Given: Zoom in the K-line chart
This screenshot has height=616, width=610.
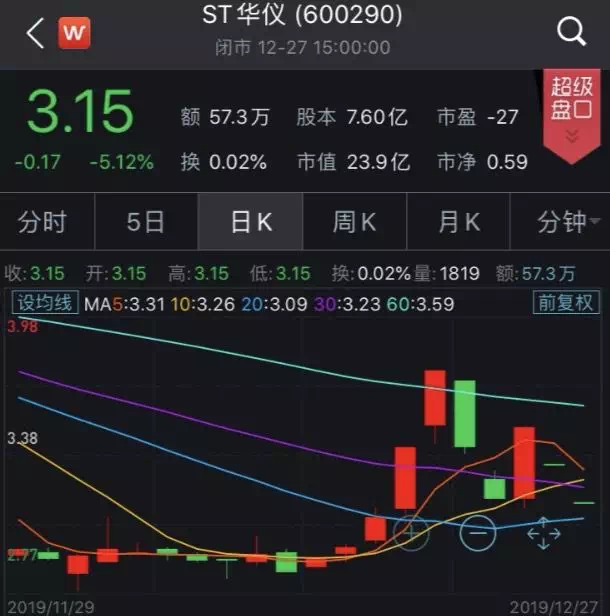Looking at the screenshot, I should [x=410, y=531].
